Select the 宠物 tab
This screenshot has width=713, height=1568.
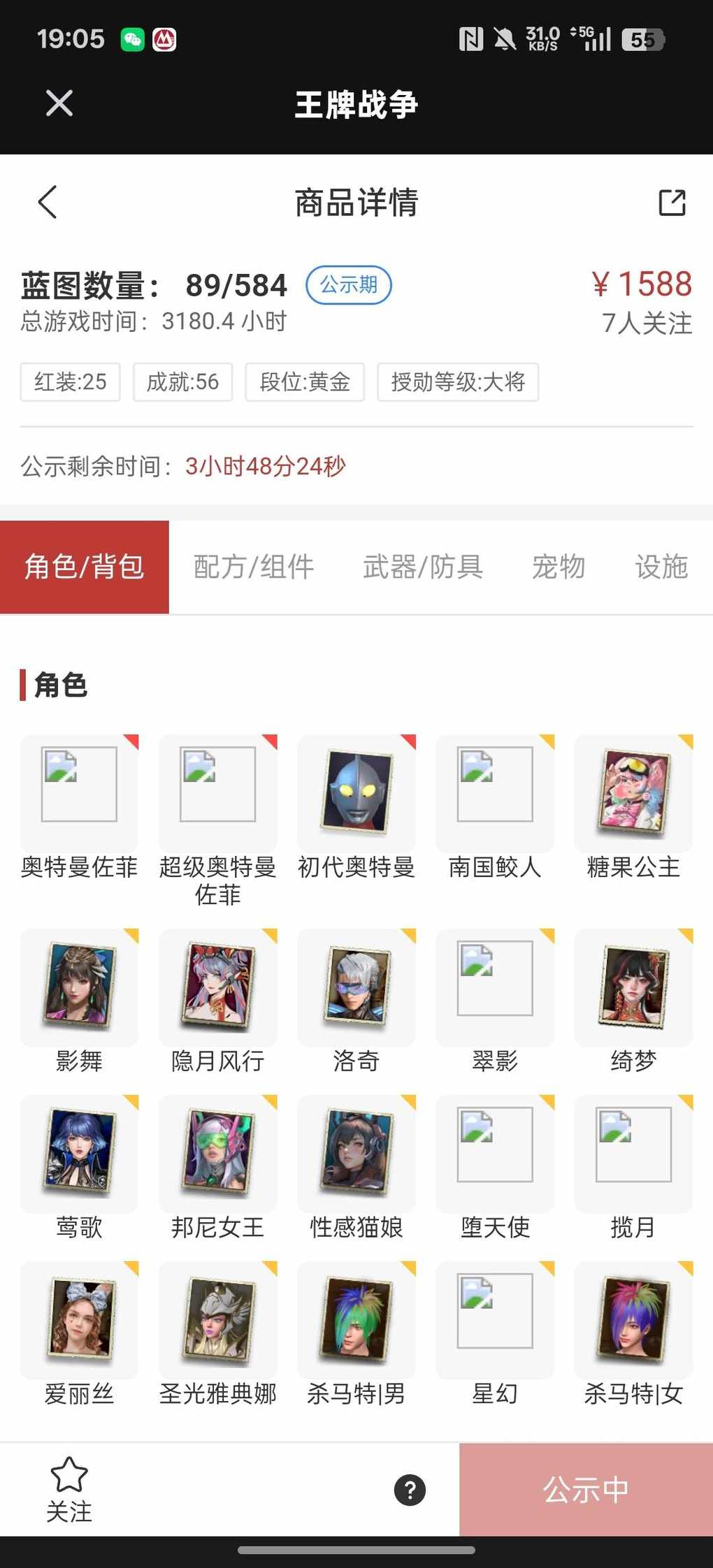tap(558, 567)
